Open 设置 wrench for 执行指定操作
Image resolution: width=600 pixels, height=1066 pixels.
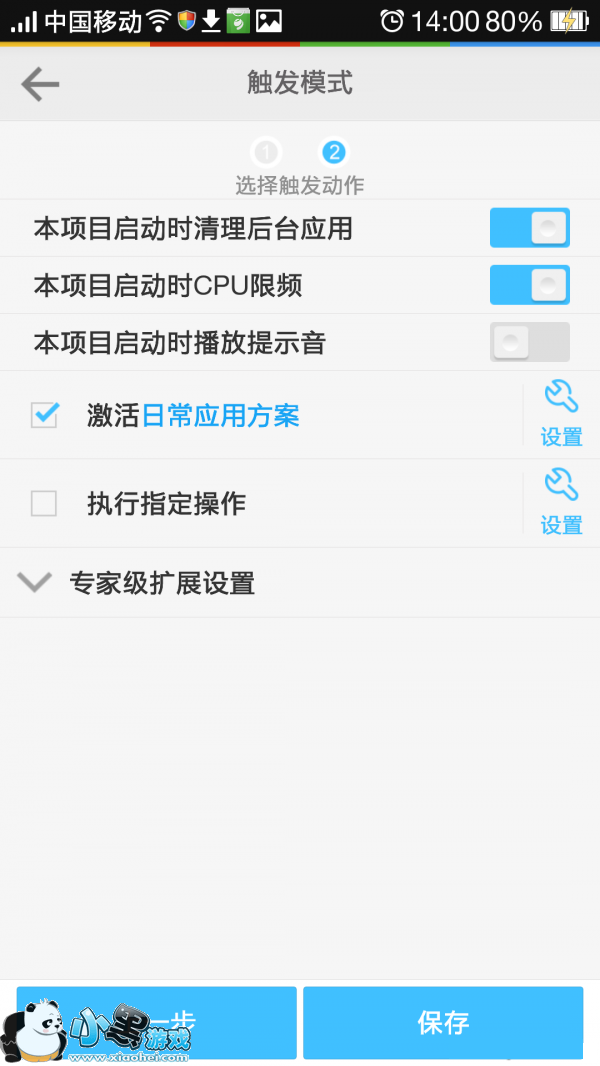(561, 501)
